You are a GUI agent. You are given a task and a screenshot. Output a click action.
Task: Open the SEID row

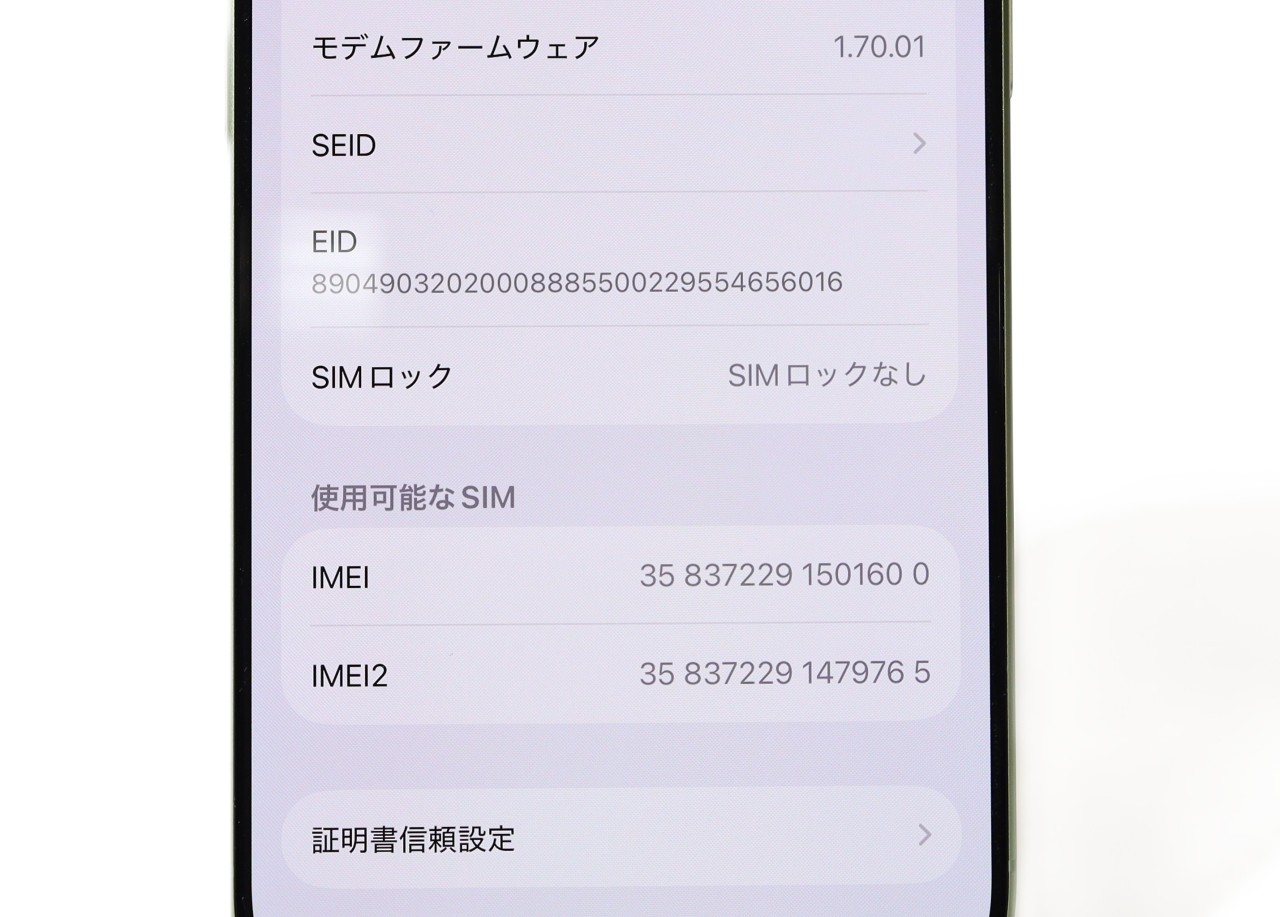tap(620, 144)
